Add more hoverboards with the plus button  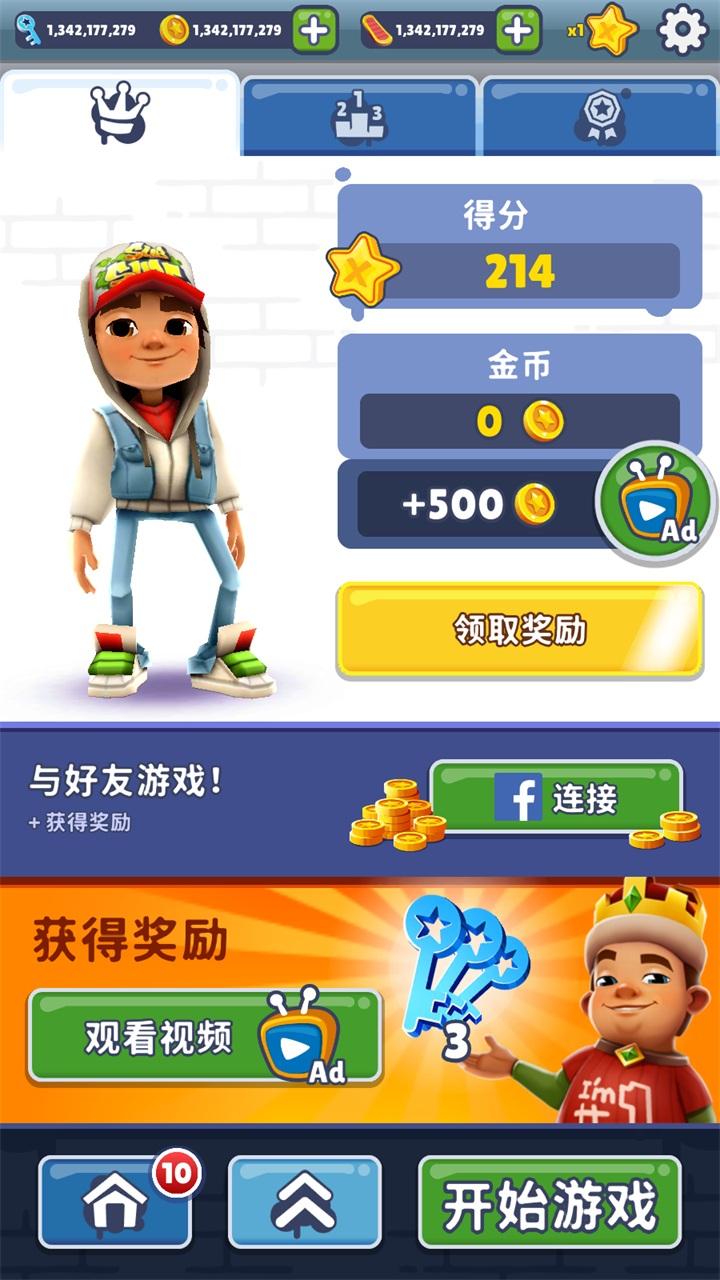[517, 30]
